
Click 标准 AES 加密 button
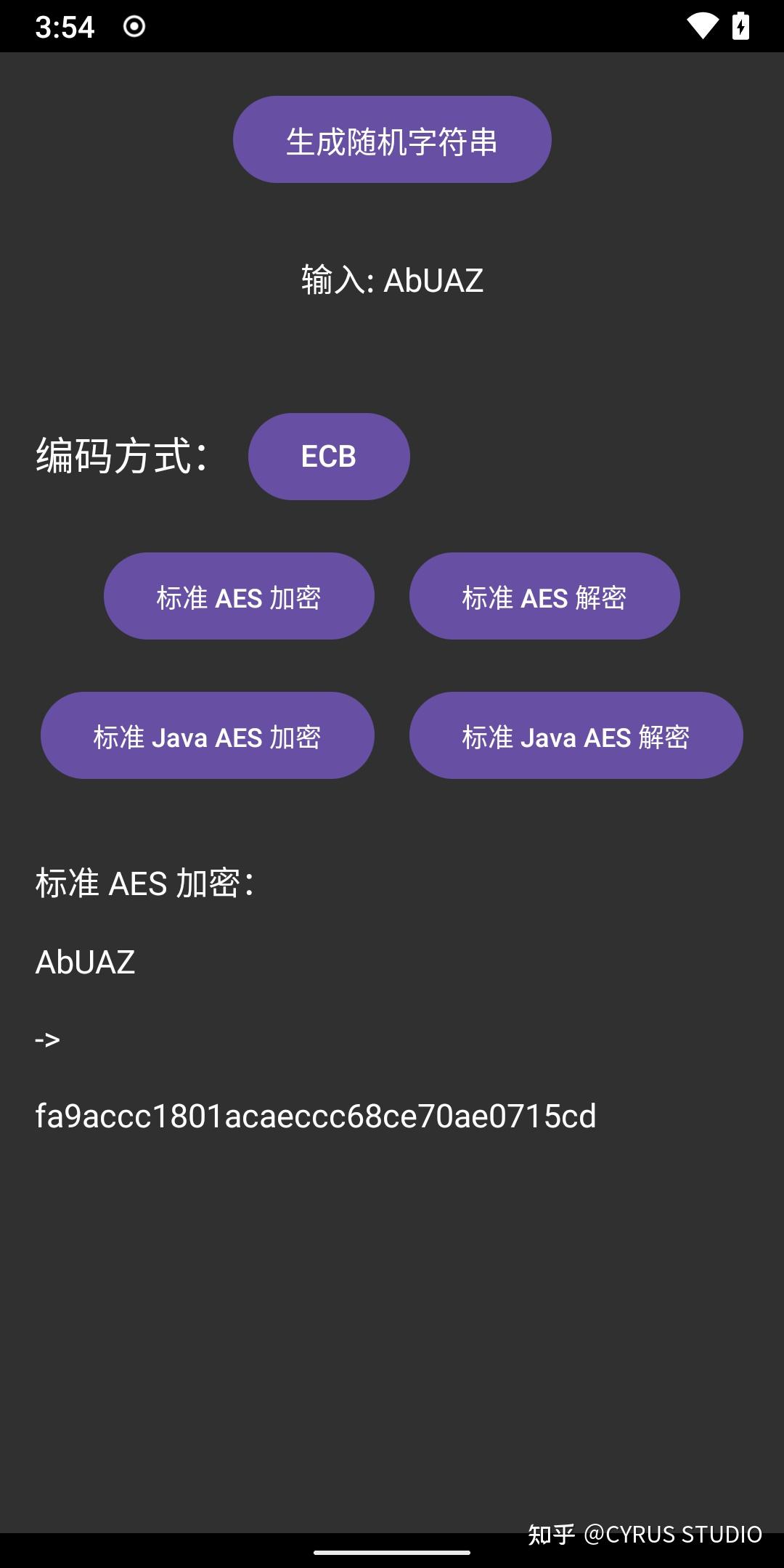pyautogui.click(x=238, y=595)
